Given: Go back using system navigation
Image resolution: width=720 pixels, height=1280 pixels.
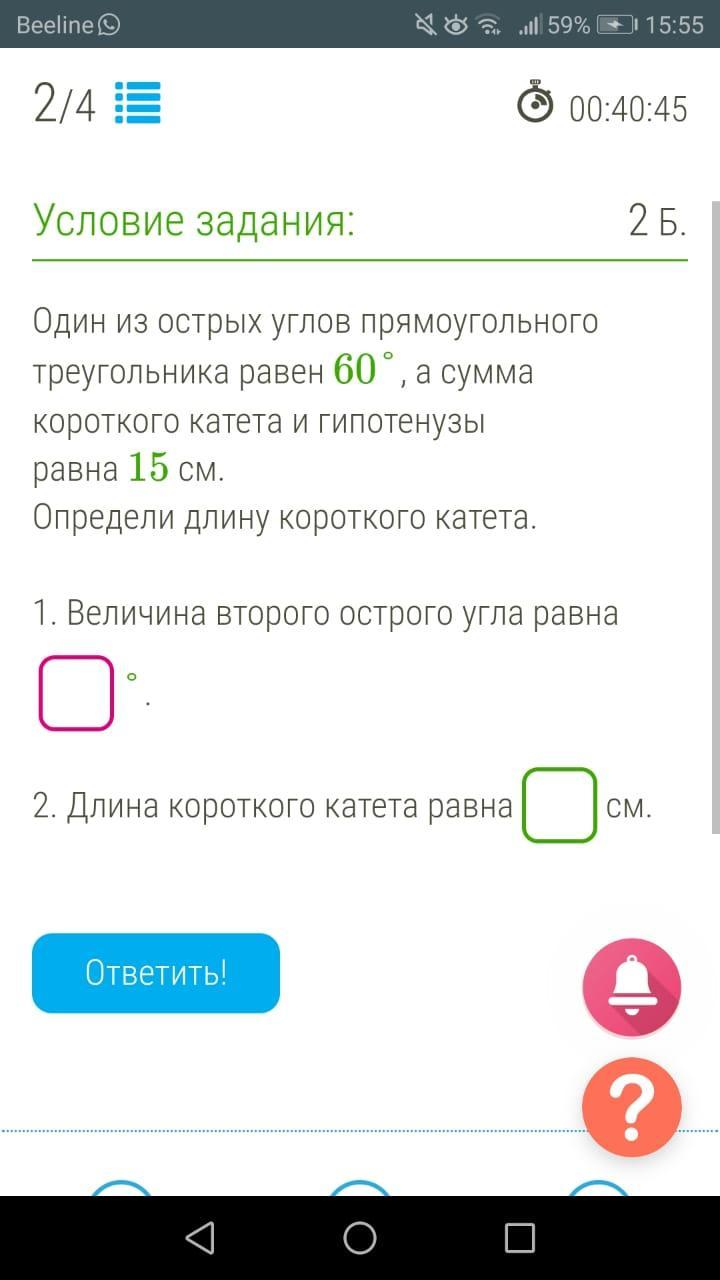Looking at the screenshot, I should coord(200,1238).
